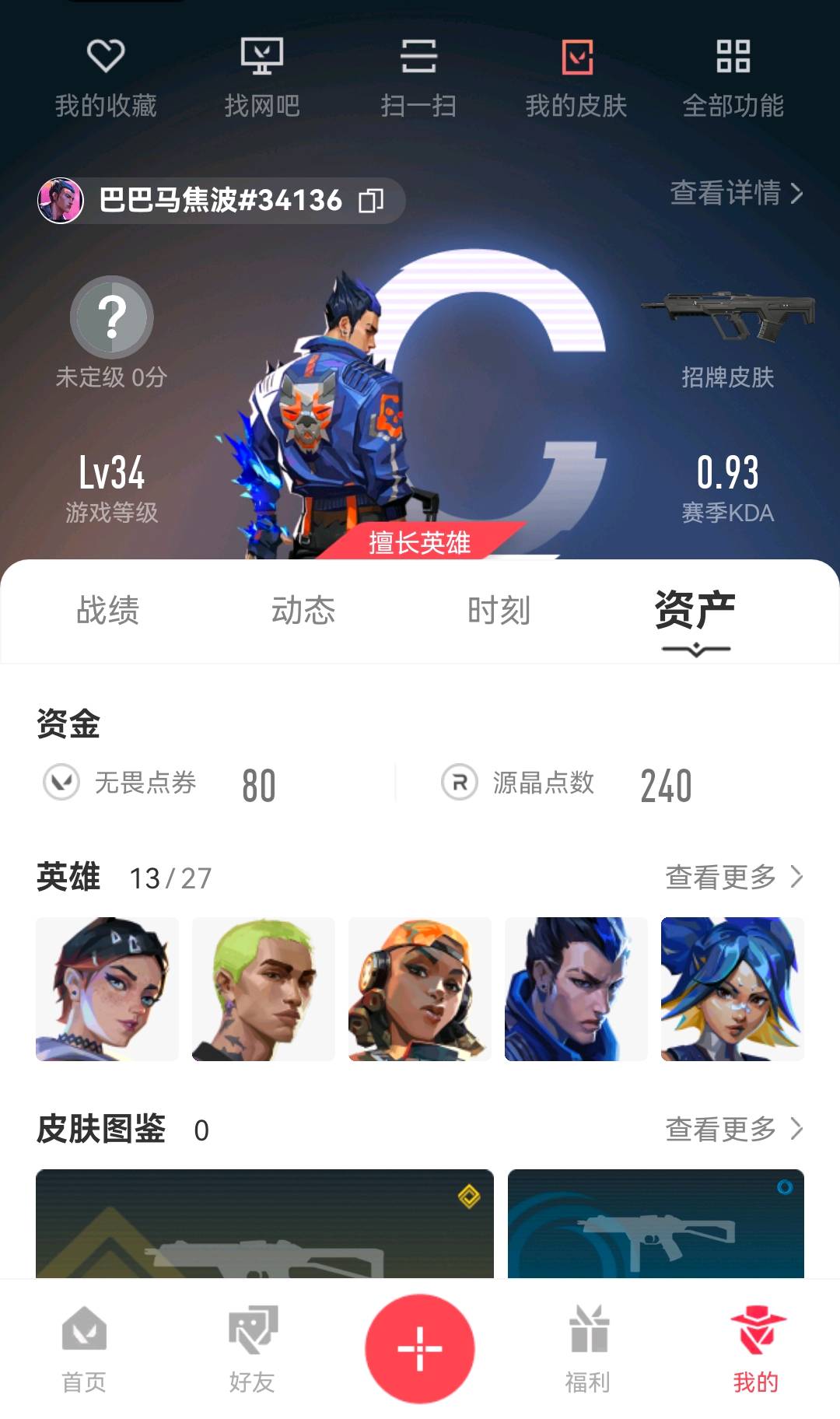Screen dimensions: 840x1419
Task: Go to 首页 home tab
Action: pyautogui.click(x=84, y=1350)
